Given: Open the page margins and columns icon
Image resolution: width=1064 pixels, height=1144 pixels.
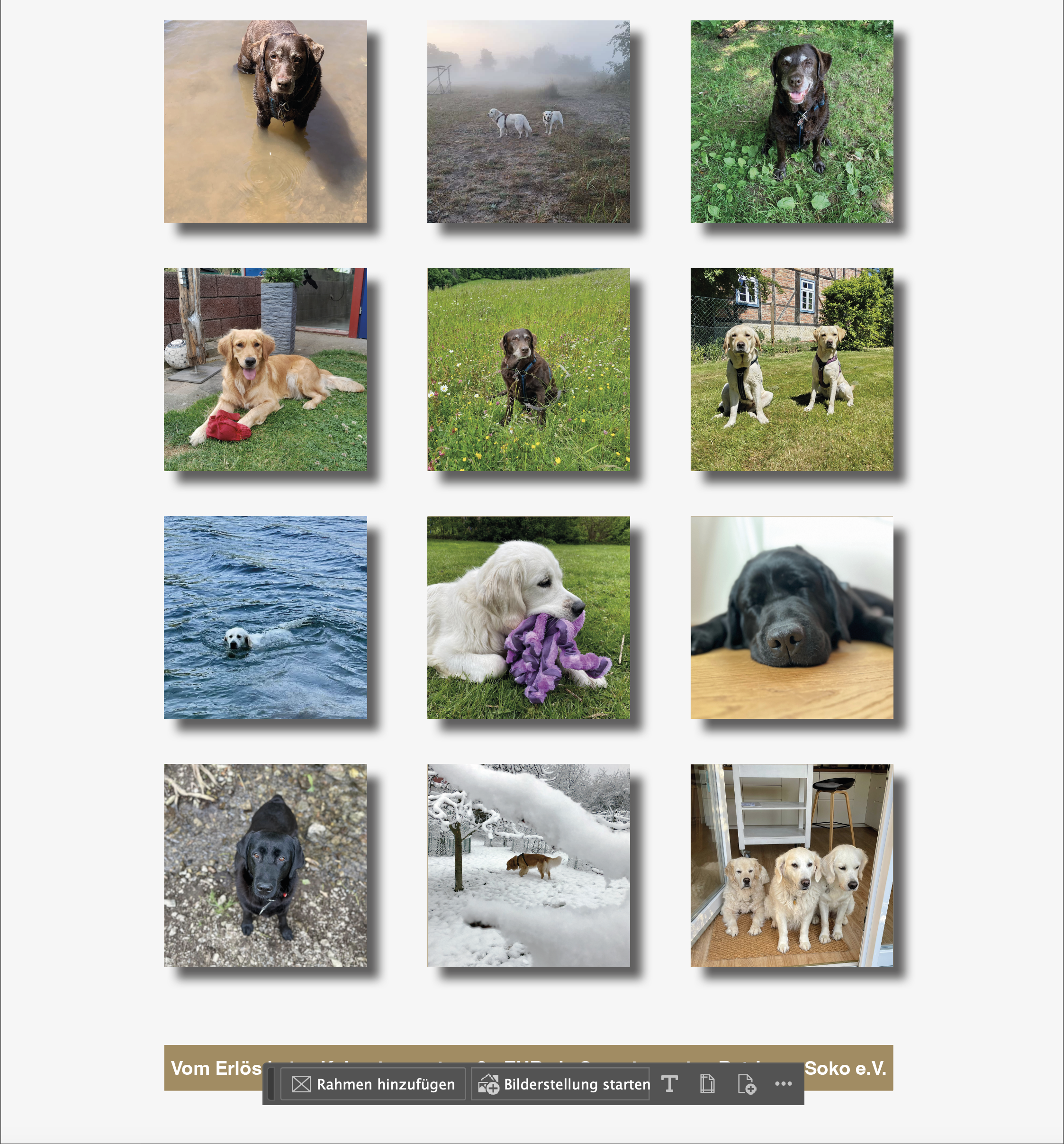Looking at the screenshot, I should pos(707,1084).
